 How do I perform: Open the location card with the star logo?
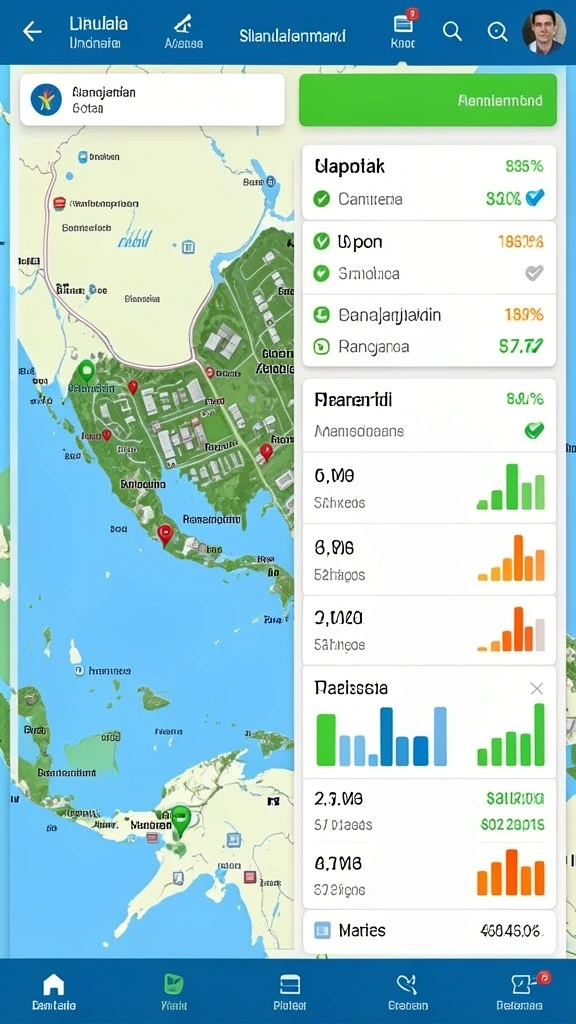(152, 100)
